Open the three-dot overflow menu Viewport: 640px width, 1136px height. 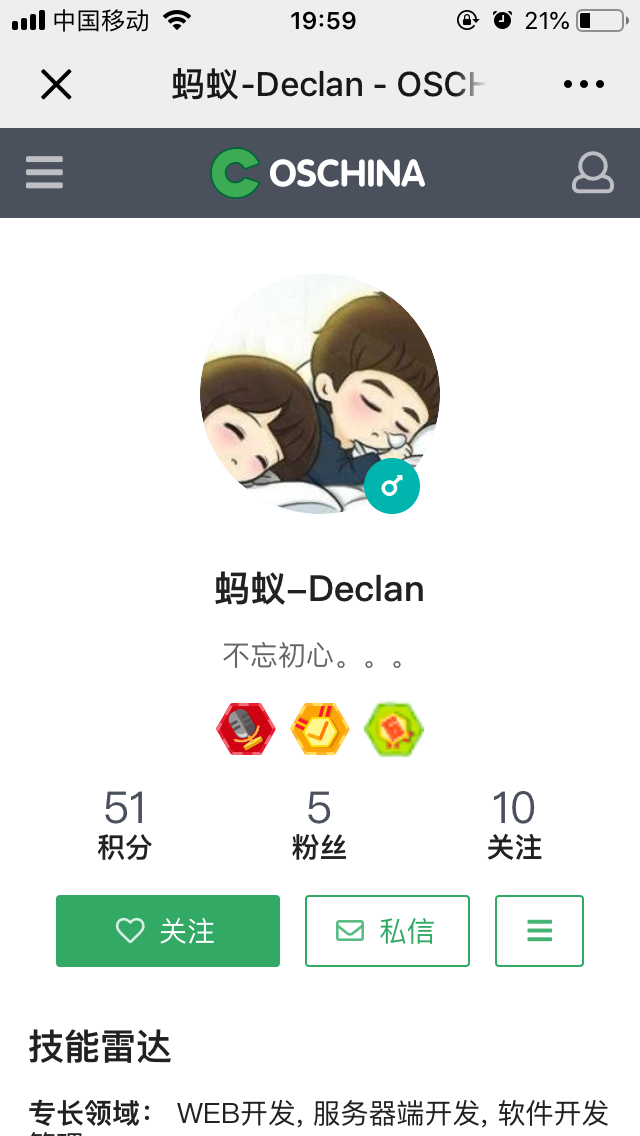[x=584, y=85]
